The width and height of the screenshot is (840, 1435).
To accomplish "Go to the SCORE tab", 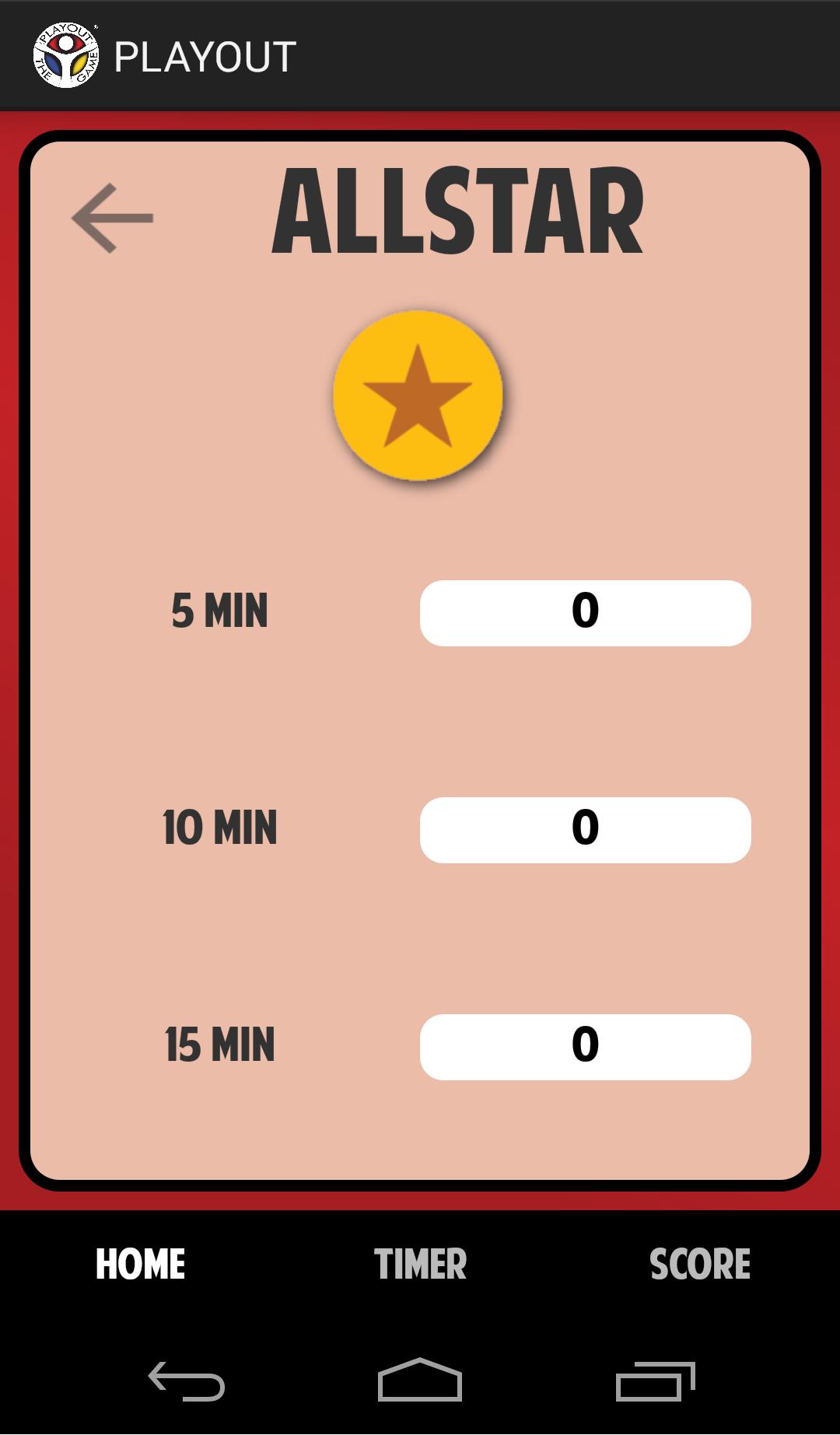I will pyautogui.click(x=699, y=1265).
